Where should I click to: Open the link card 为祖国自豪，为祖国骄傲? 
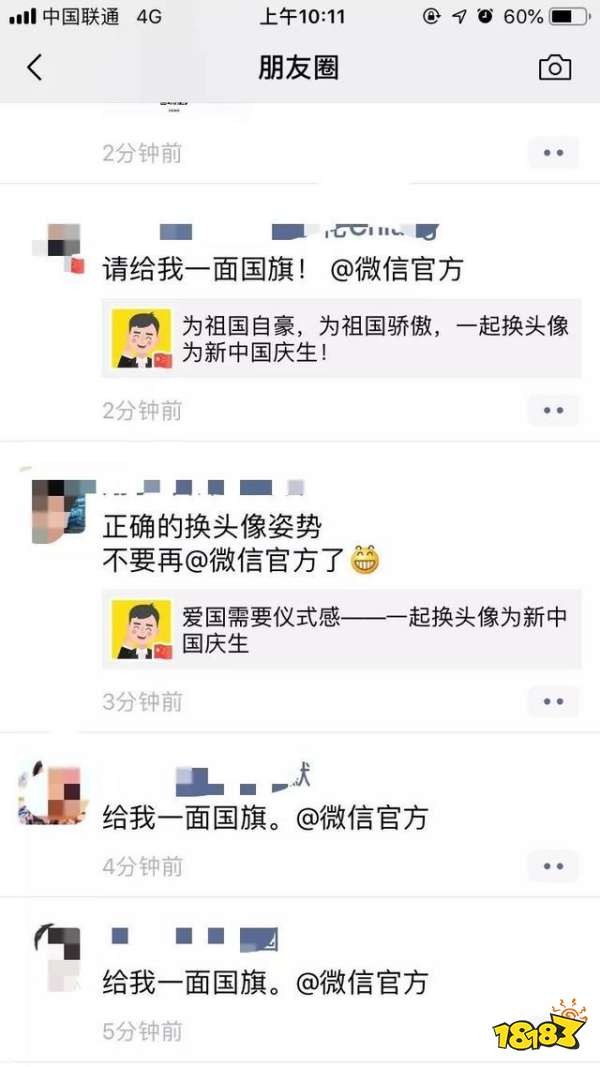[341, 340]
